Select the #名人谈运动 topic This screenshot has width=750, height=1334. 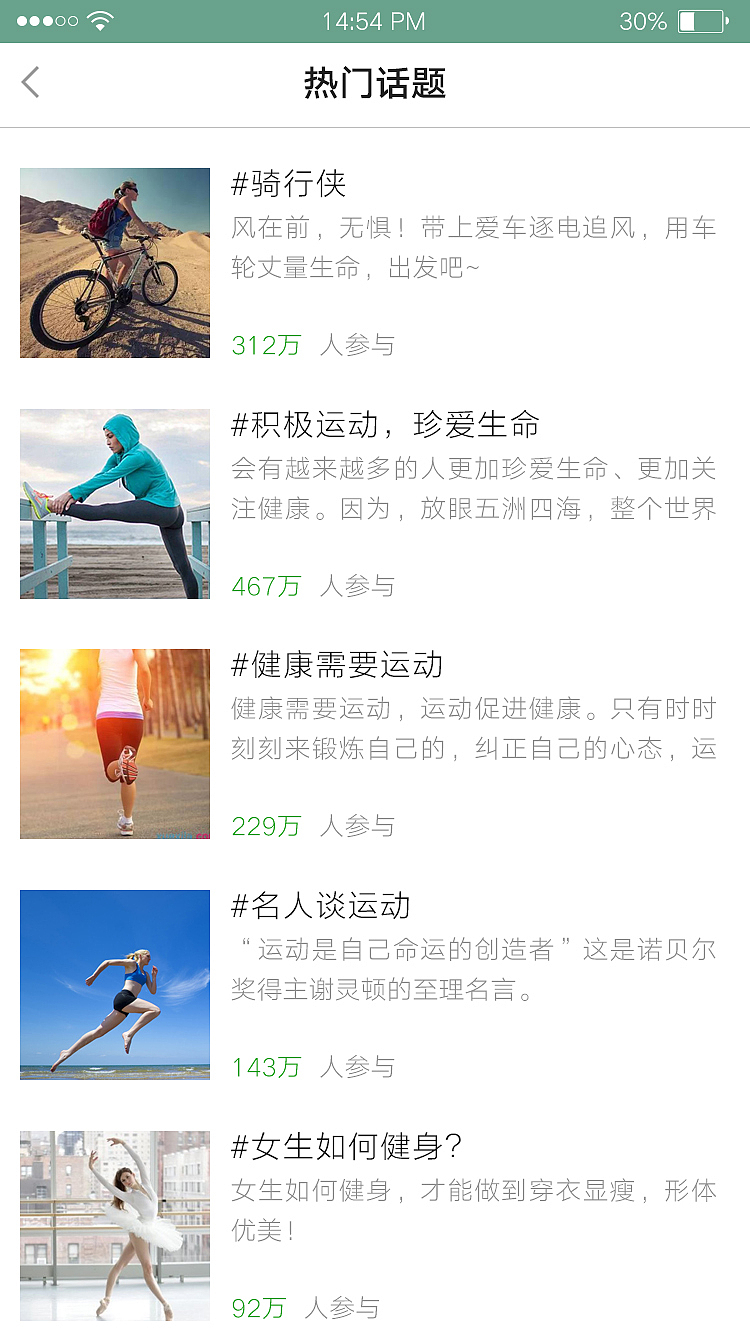click(321, 906)
